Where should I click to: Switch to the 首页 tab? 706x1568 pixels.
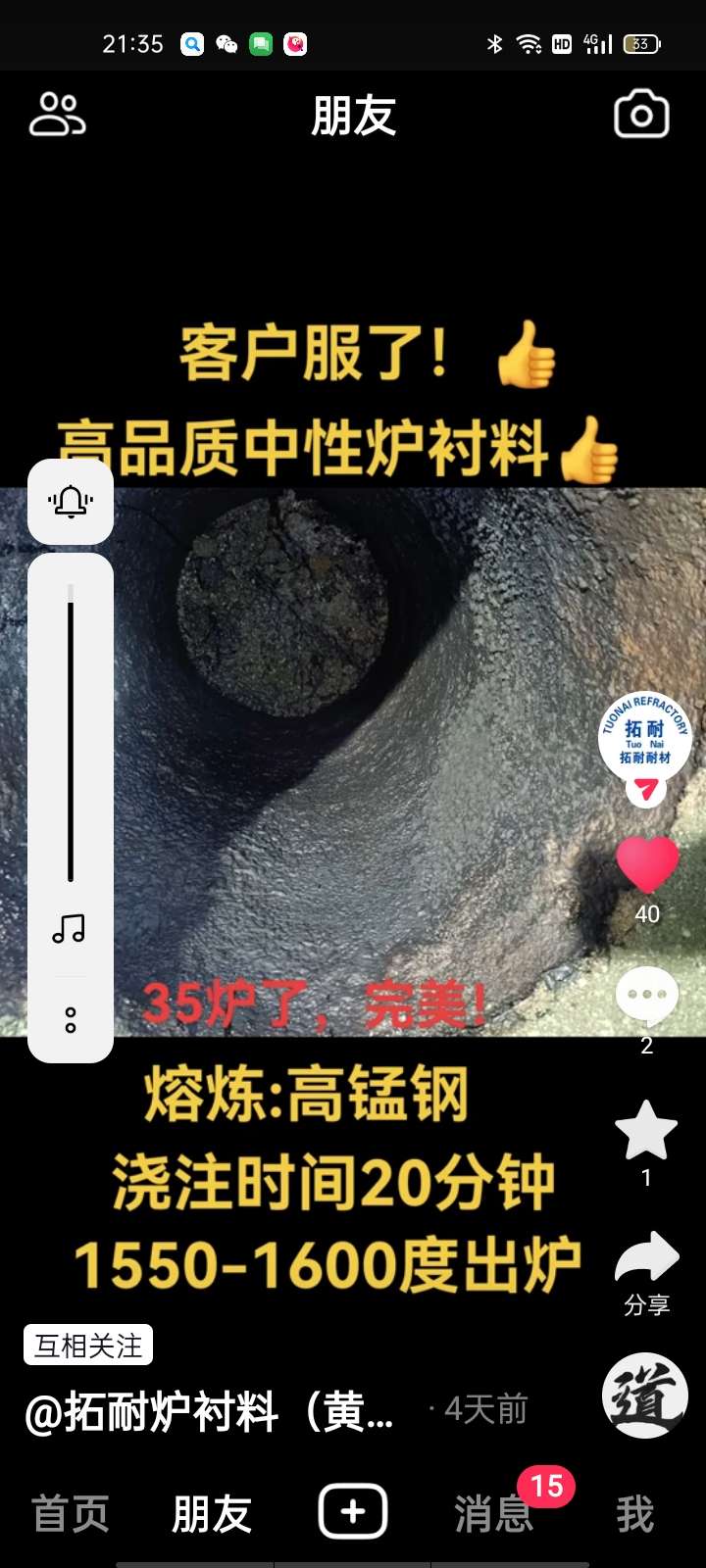tap(71, 1513)
